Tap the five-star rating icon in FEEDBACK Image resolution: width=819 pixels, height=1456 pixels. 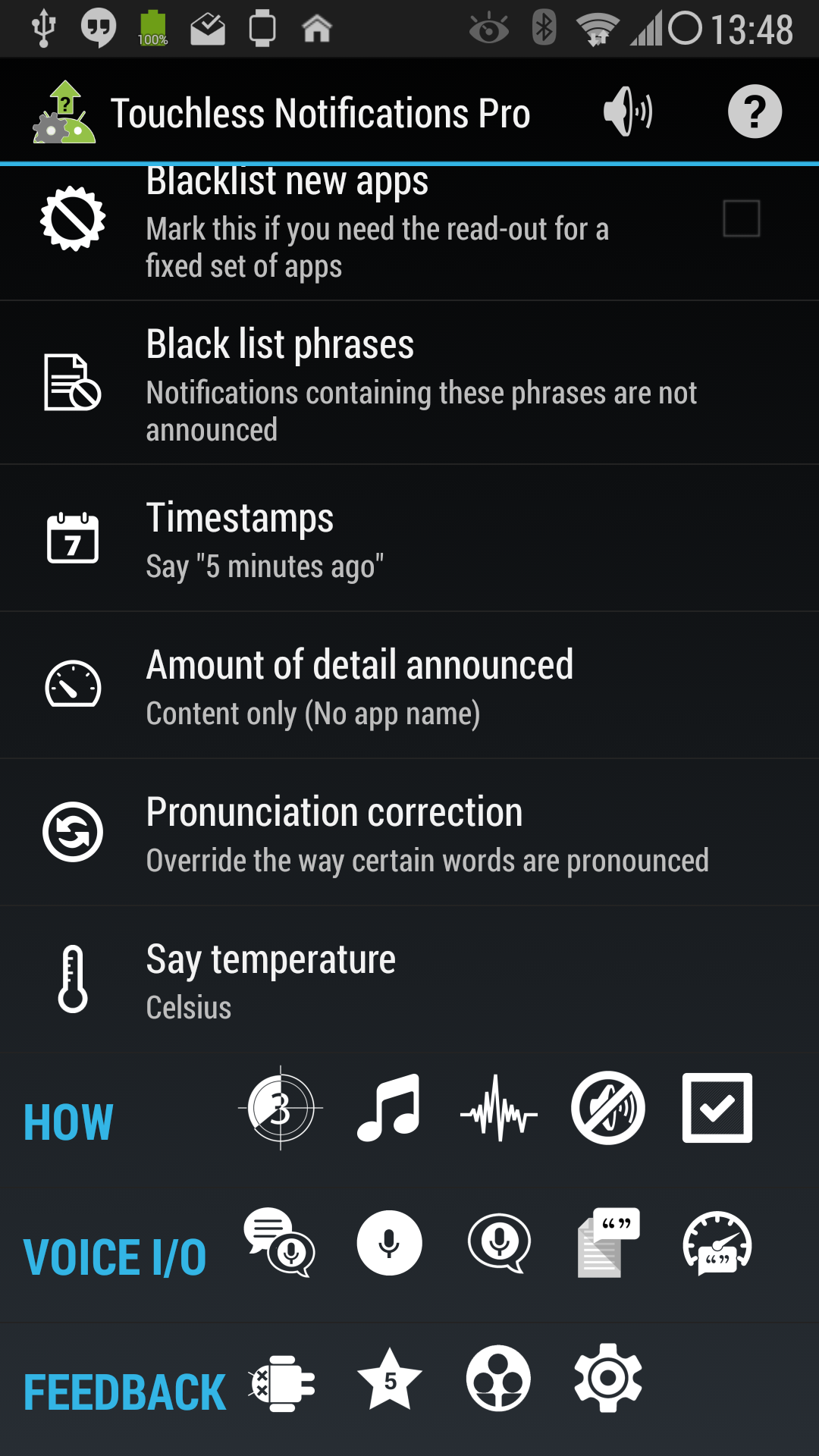tap(389, 1379)
